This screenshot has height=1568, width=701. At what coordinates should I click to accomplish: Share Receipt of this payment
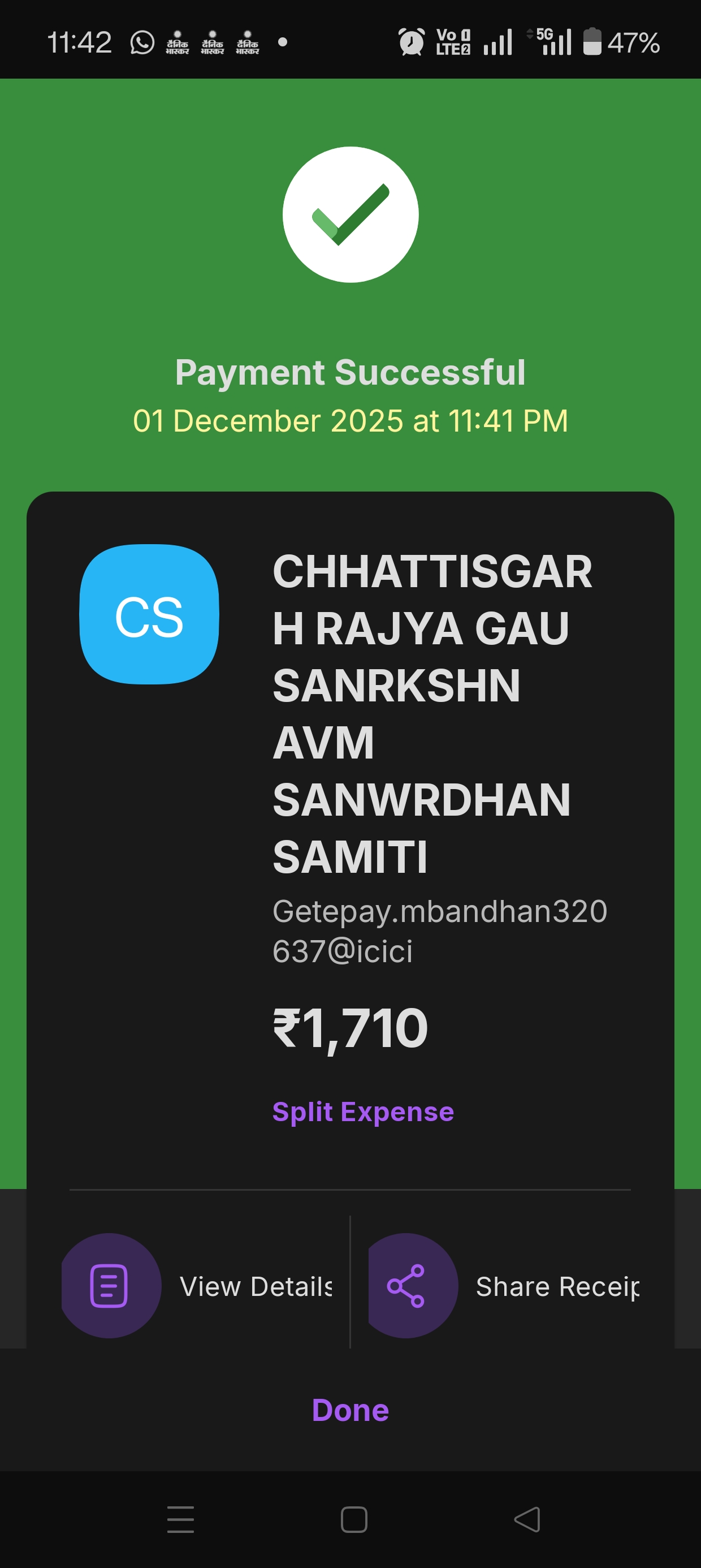(x=505, y=1286)
